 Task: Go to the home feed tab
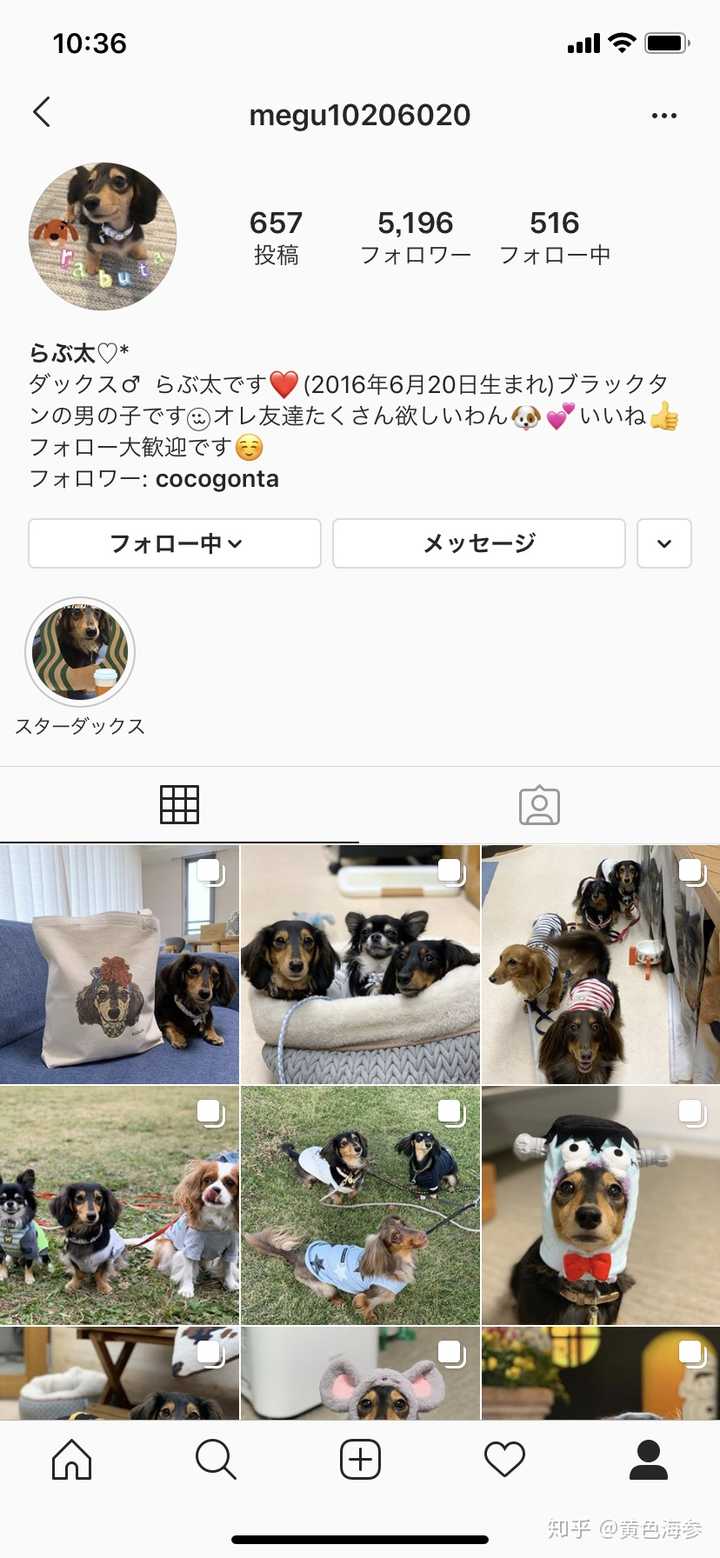[x=72, y=1460]
